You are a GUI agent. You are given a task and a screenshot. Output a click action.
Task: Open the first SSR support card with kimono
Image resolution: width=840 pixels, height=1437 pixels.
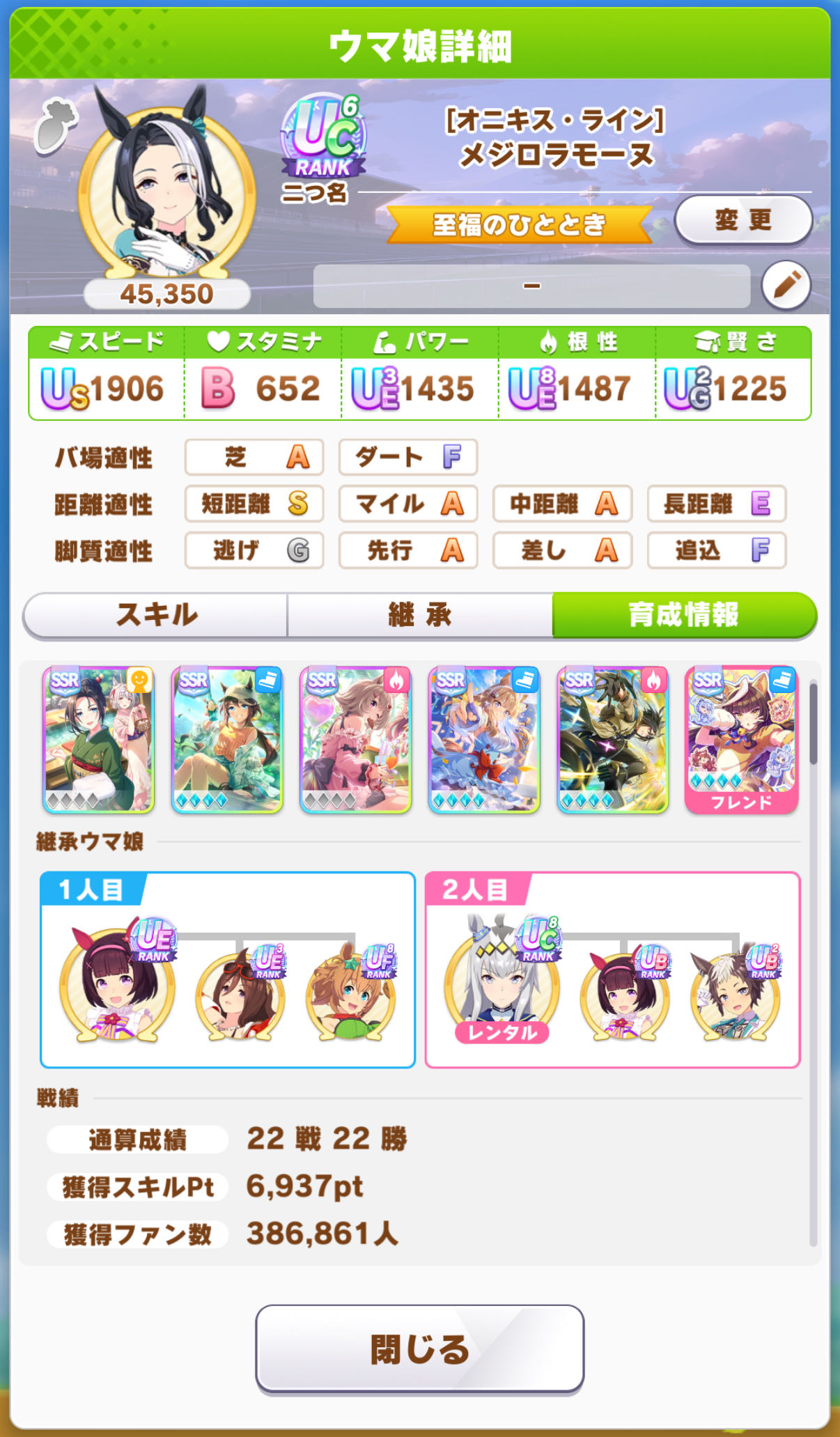[x=98, y=740]
